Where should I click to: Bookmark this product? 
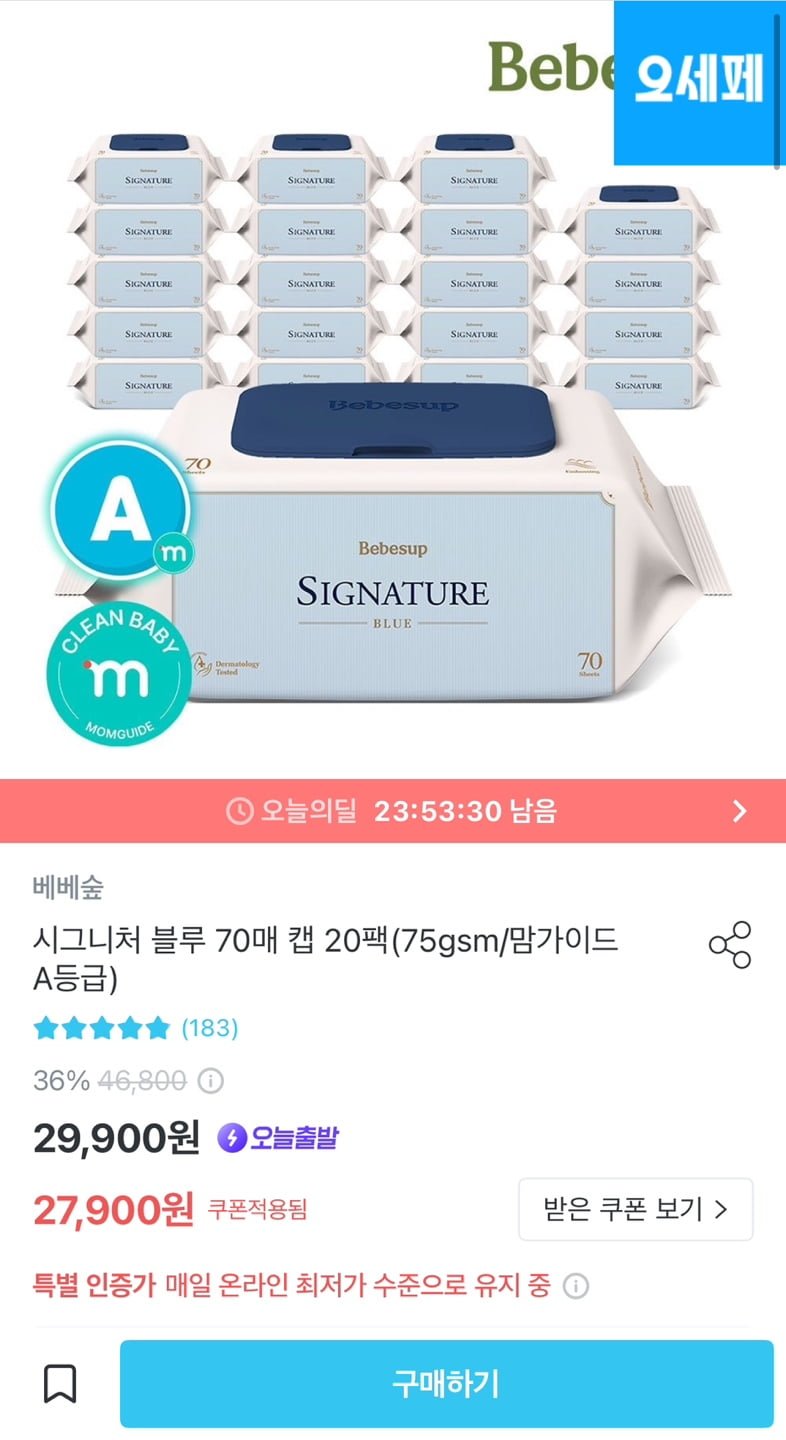tap(60, 1384)
